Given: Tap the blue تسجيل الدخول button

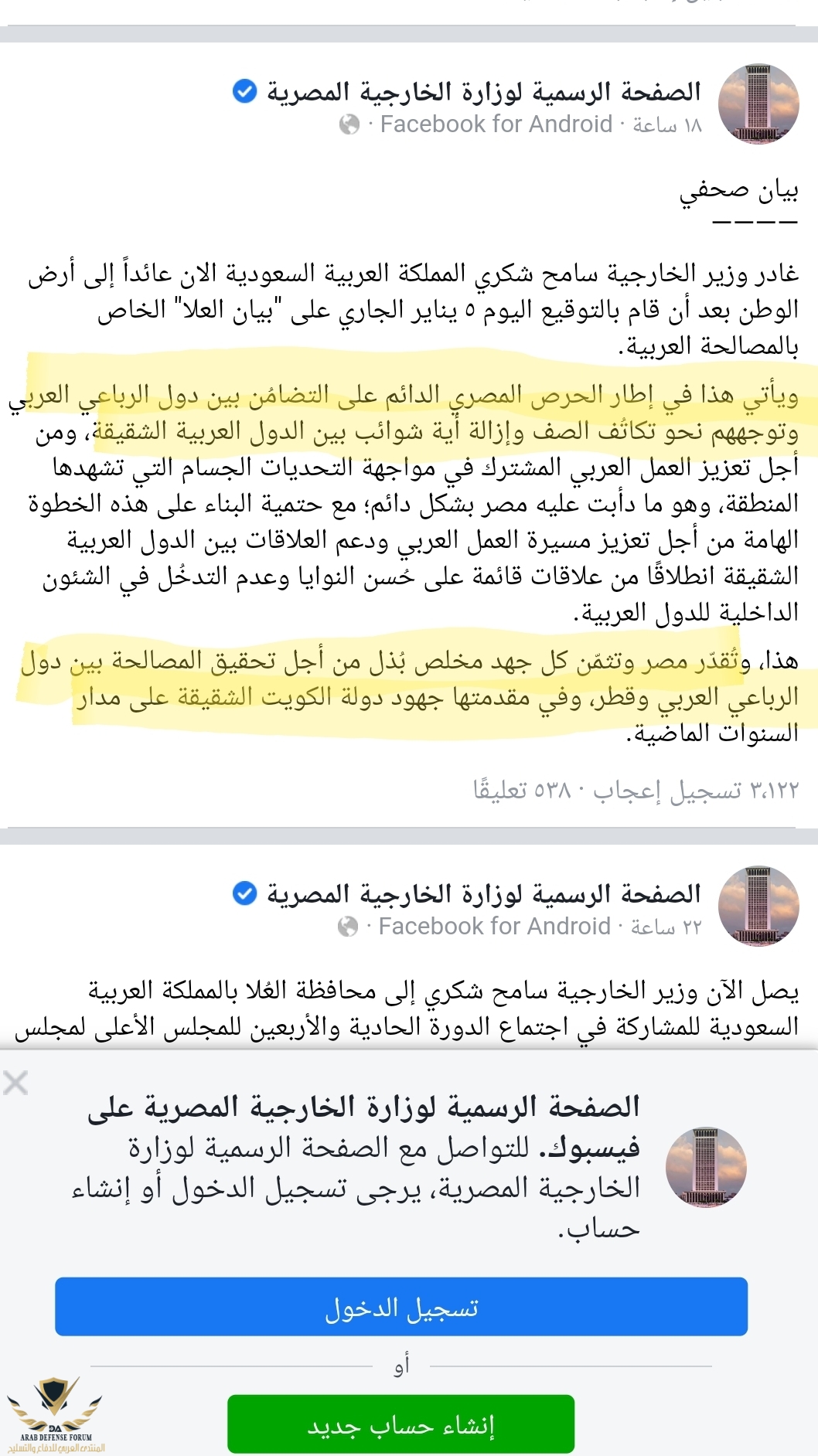Looking at the screenshot, I should [x=401, y=1307].
